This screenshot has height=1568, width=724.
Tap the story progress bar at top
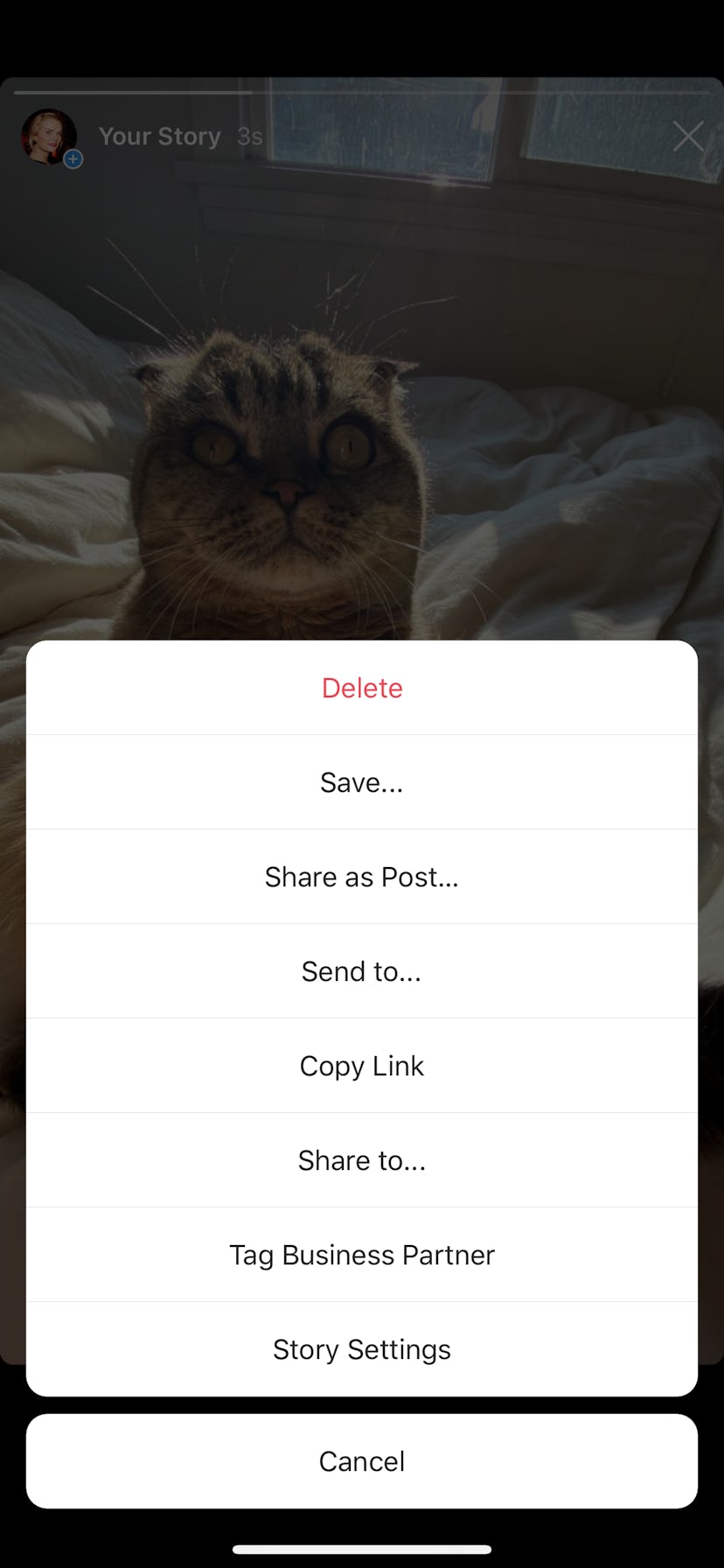(x=362, y=92)
